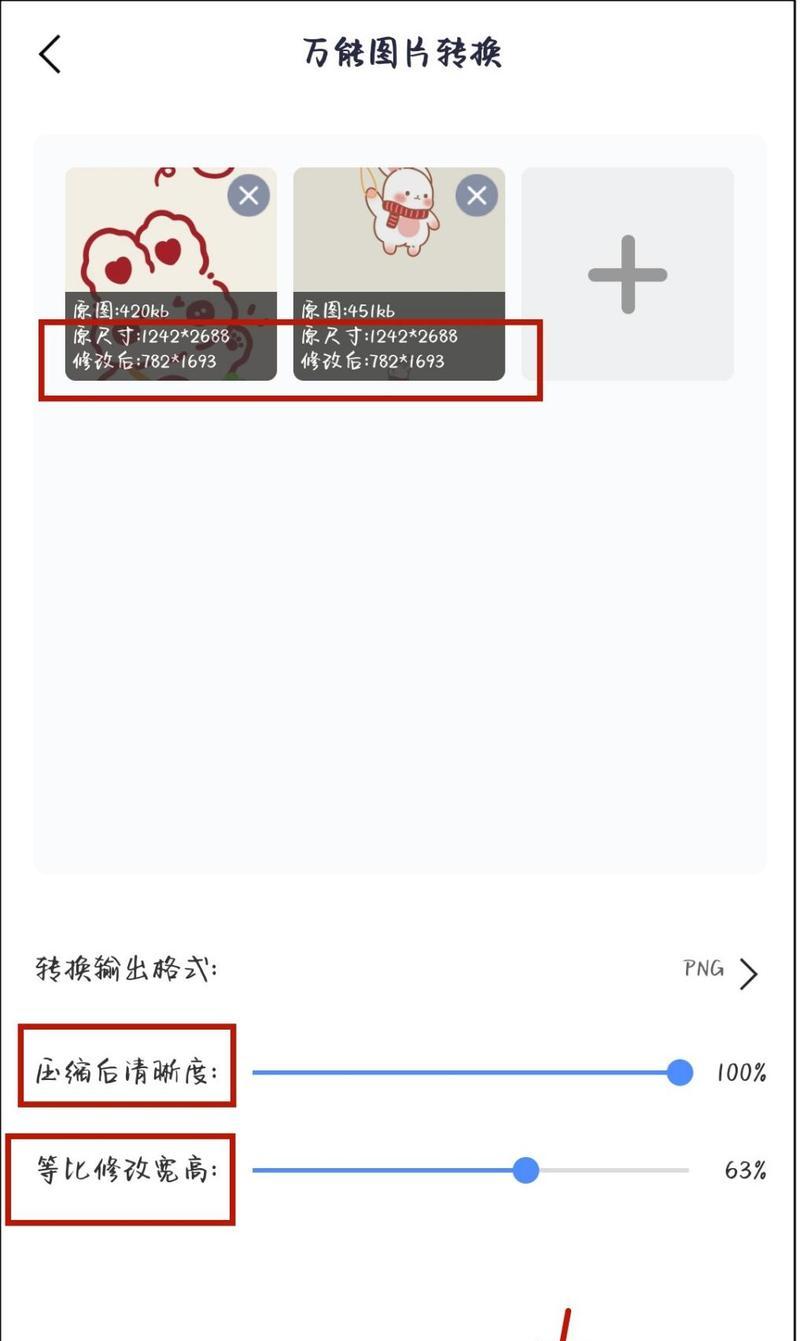Screen dimensions: 800x1341
Task: Open the 451kb bunny image thumbnail
Action: point(399,274)
